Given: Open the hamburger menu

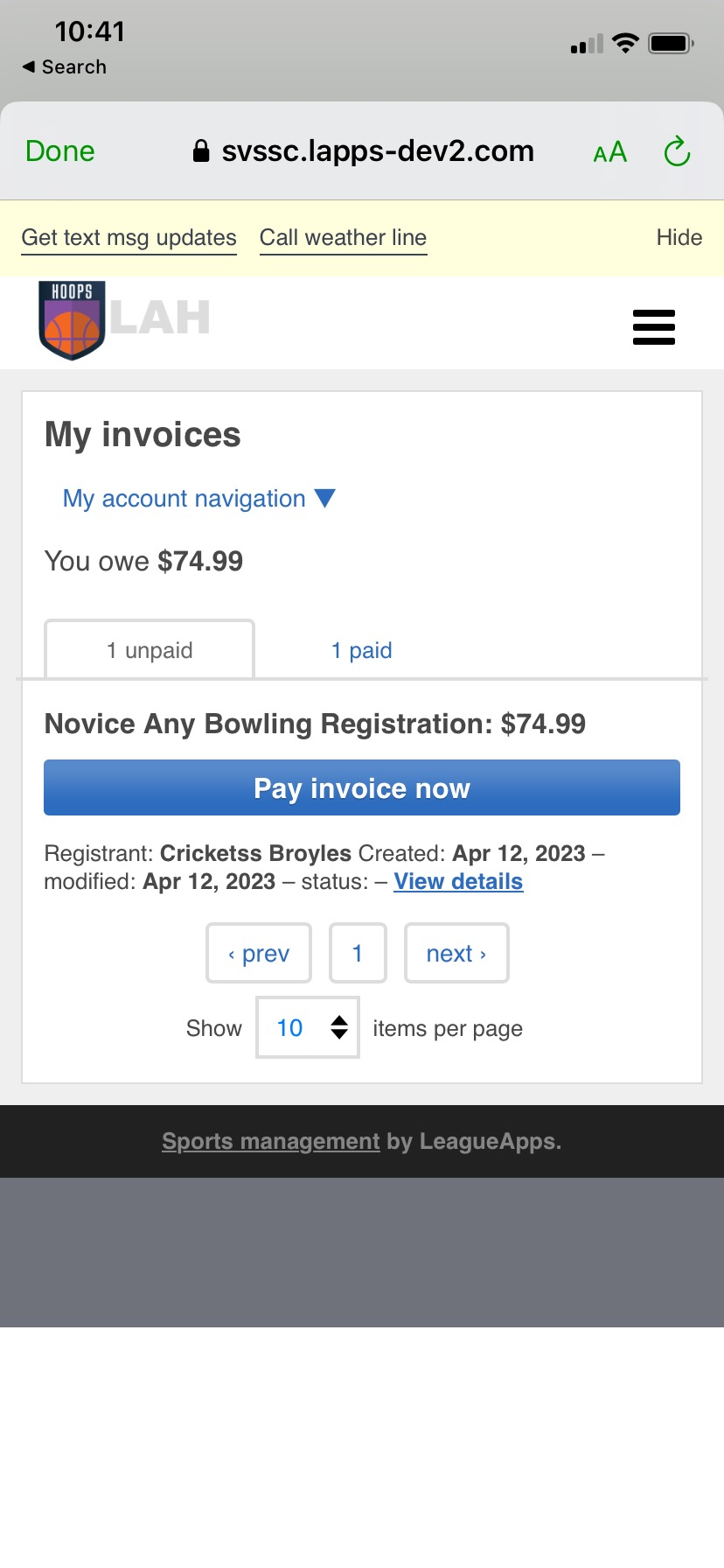Looking at the screenshot, I should pos(654,327).
